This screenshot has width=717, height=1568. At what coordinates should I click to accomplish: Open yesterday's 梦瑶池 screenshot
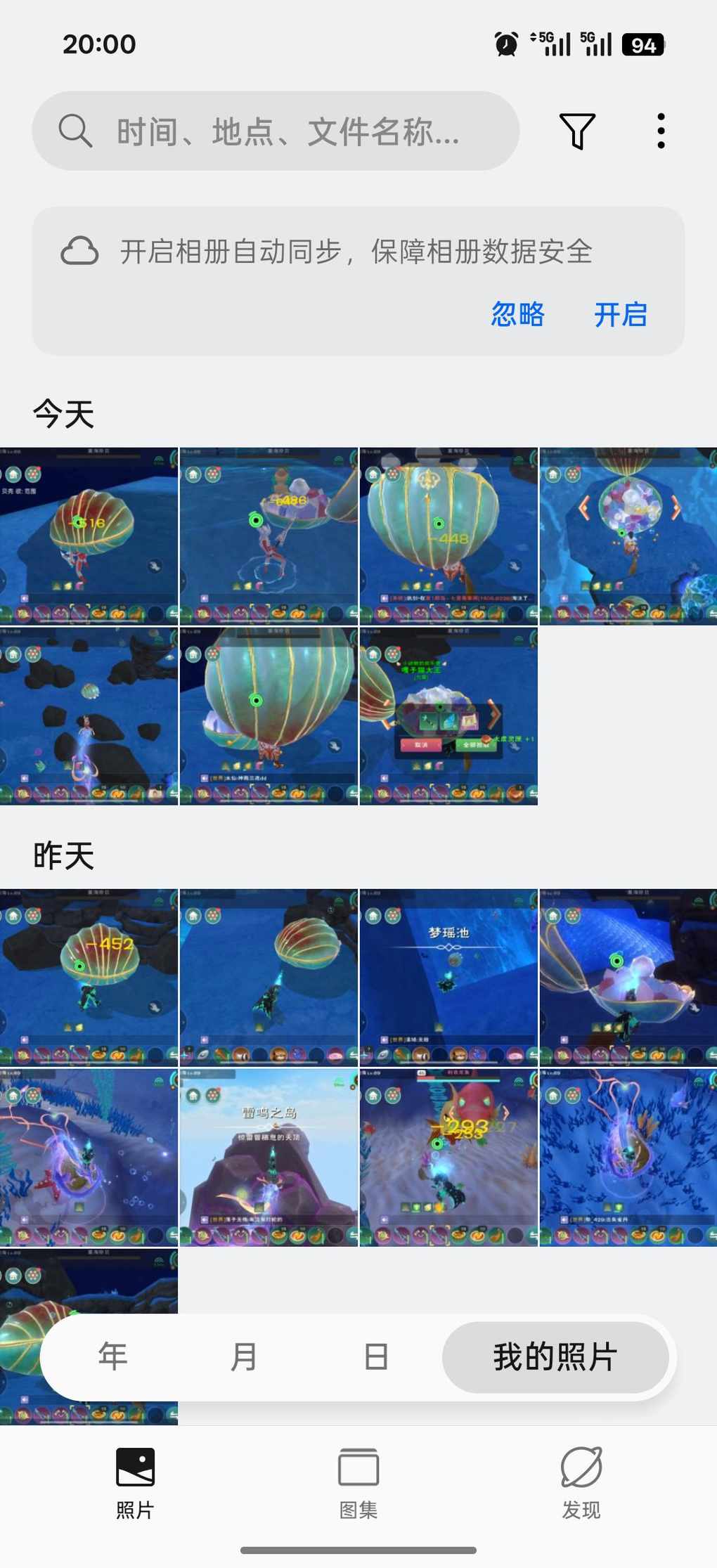pyautogui.click(x=448, y=977)
